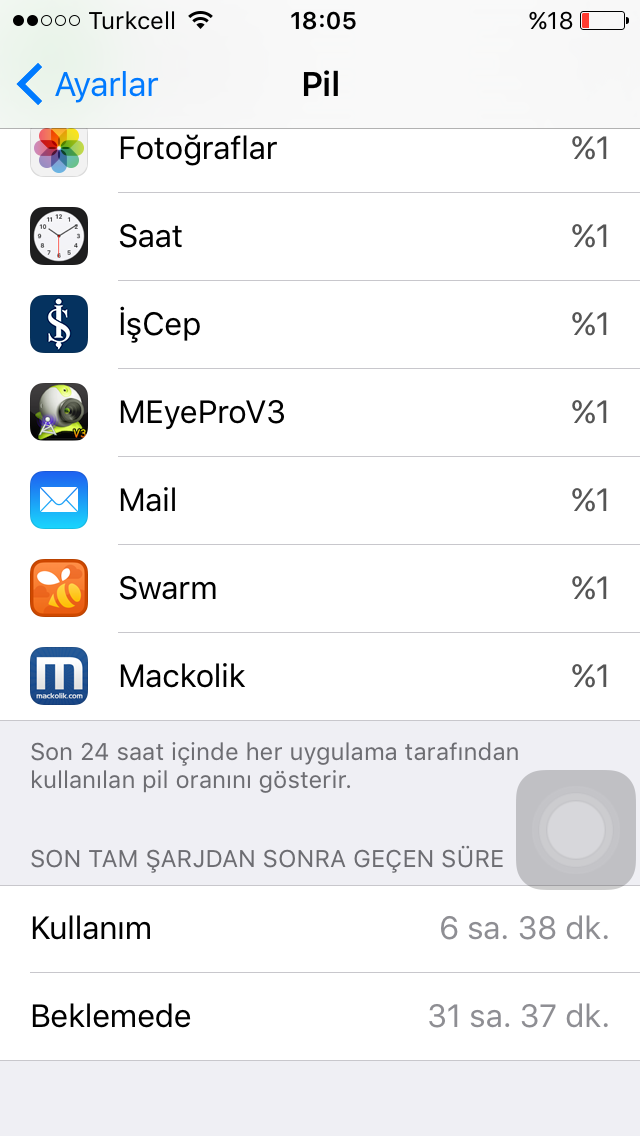Go back to Ayarlar
640x1136 pixels.
tap(87, 85)
